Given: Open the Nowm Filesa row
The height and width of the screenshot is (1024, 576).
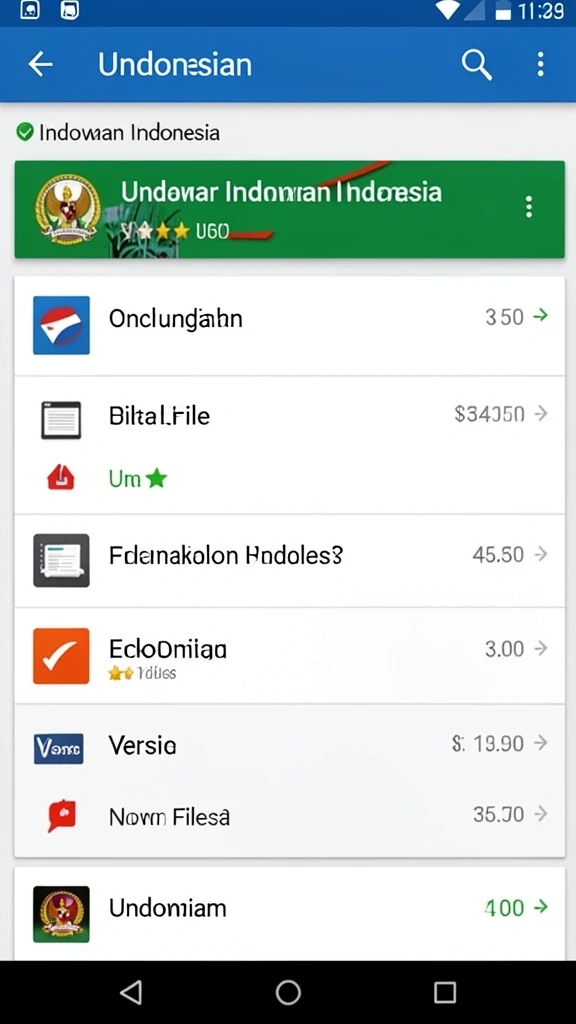Looking at the screenshot, I should [x=289, y=816].
